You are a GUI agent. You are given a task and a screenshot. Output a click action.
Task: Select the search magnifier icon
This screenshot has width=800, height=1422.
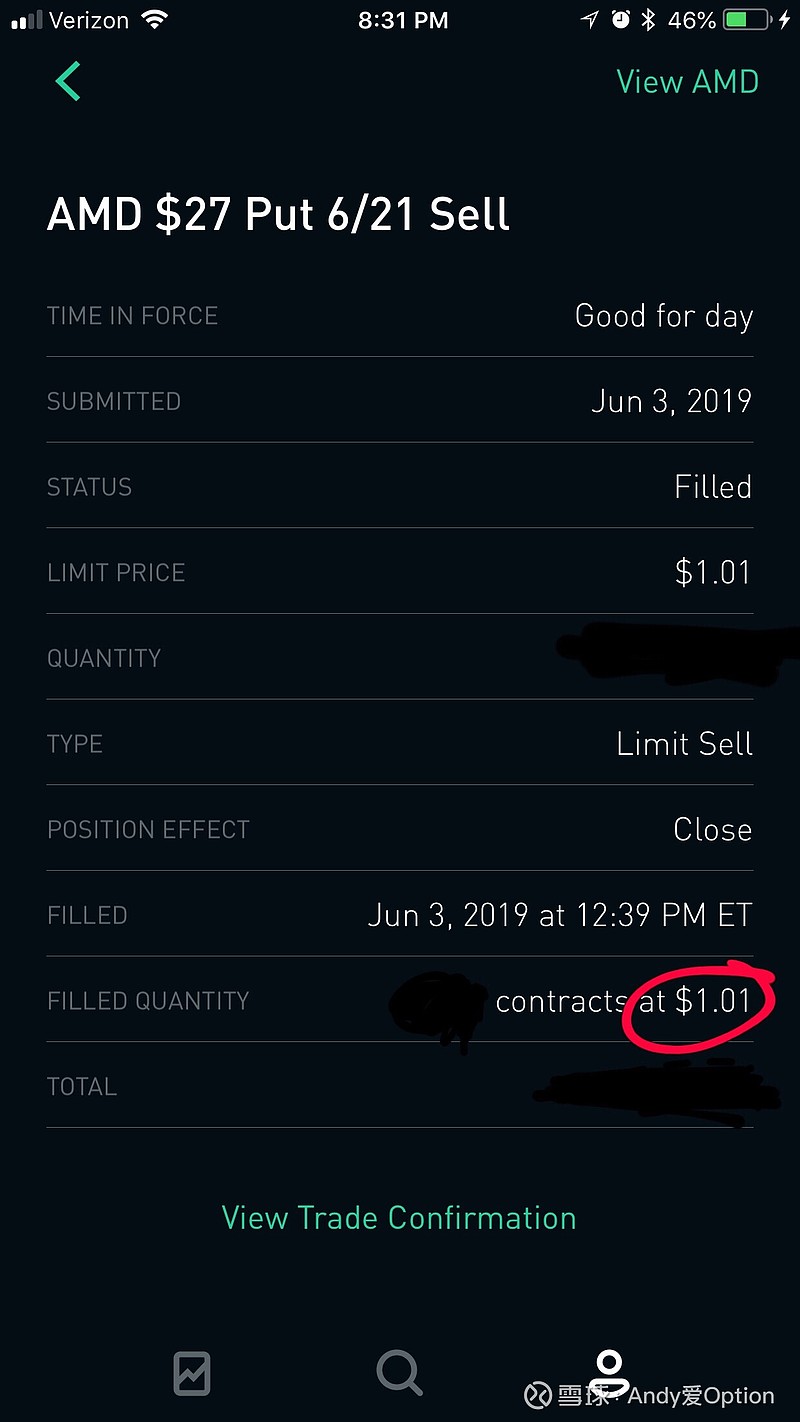pyautogui.click(x=399, y=1373)
